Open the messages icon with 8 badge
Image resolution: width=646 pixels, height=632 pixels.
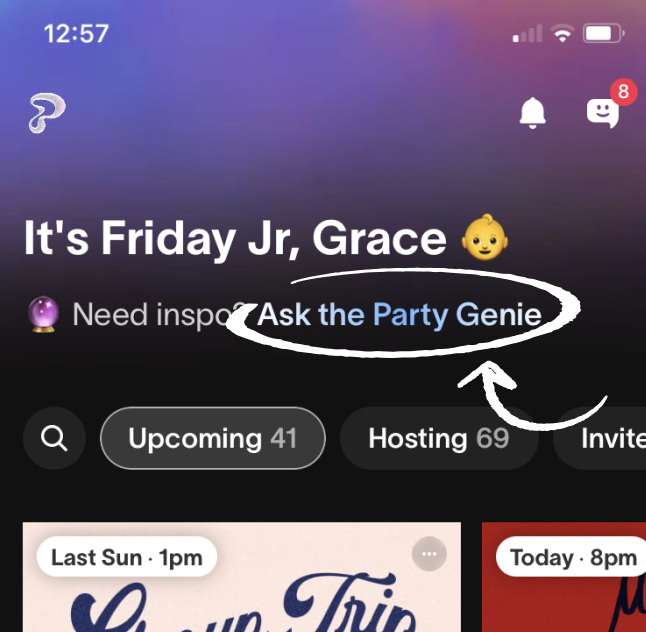(602, 113)
